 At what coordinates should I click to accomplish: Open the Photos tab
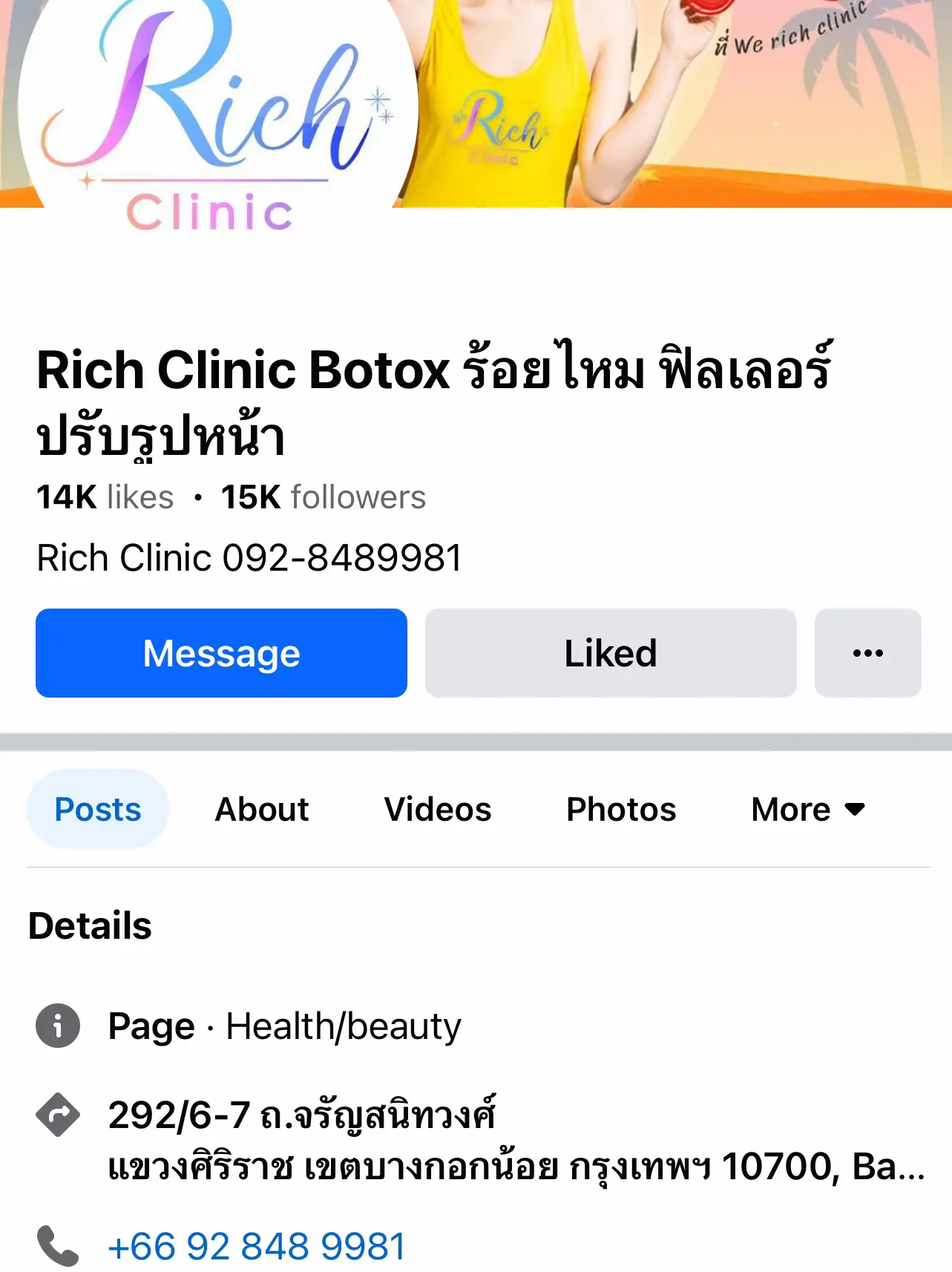tap(621, 810)
